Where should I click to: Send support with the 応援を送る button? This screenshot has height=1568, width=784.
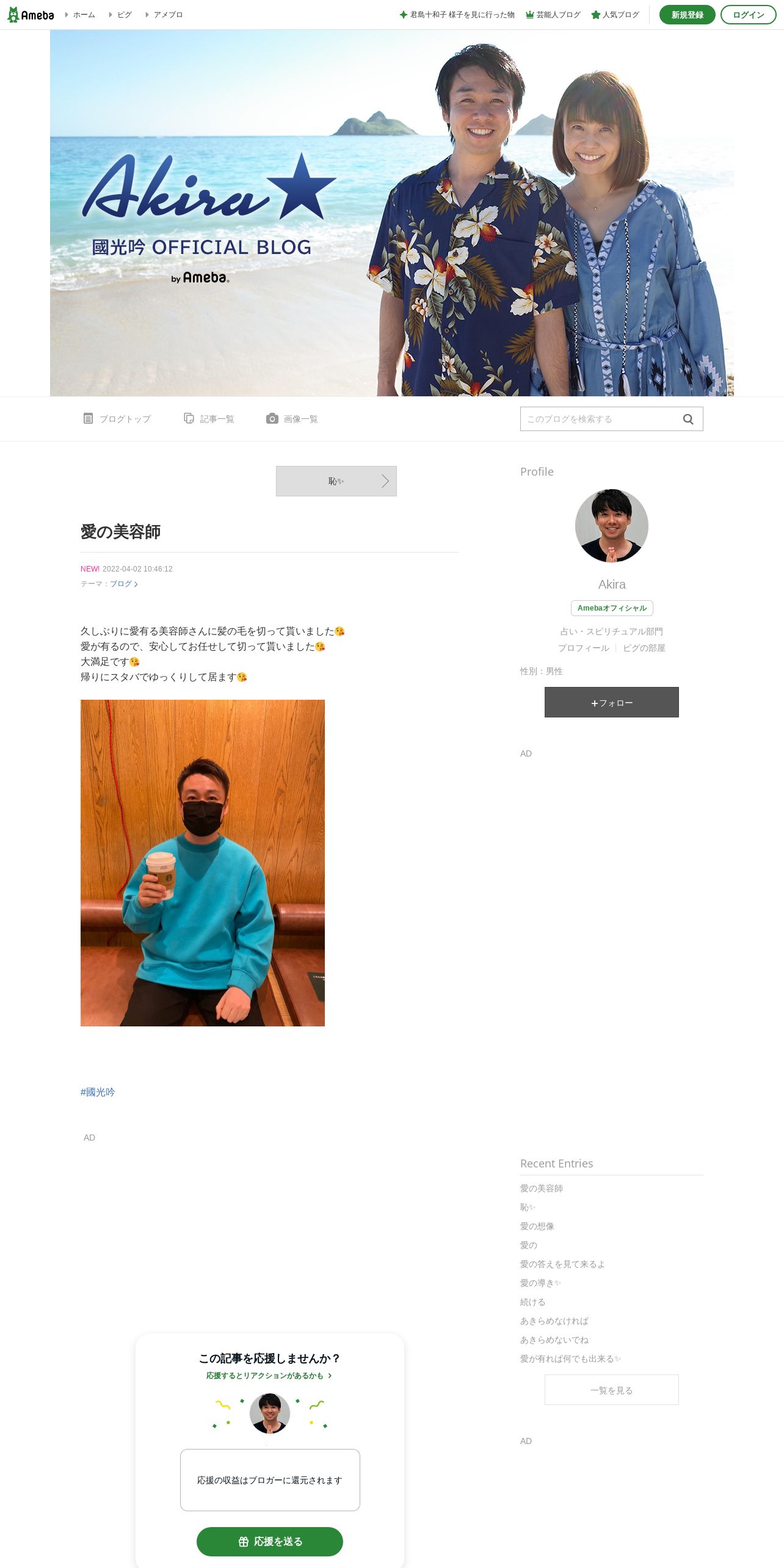[x=270, y=1542]
